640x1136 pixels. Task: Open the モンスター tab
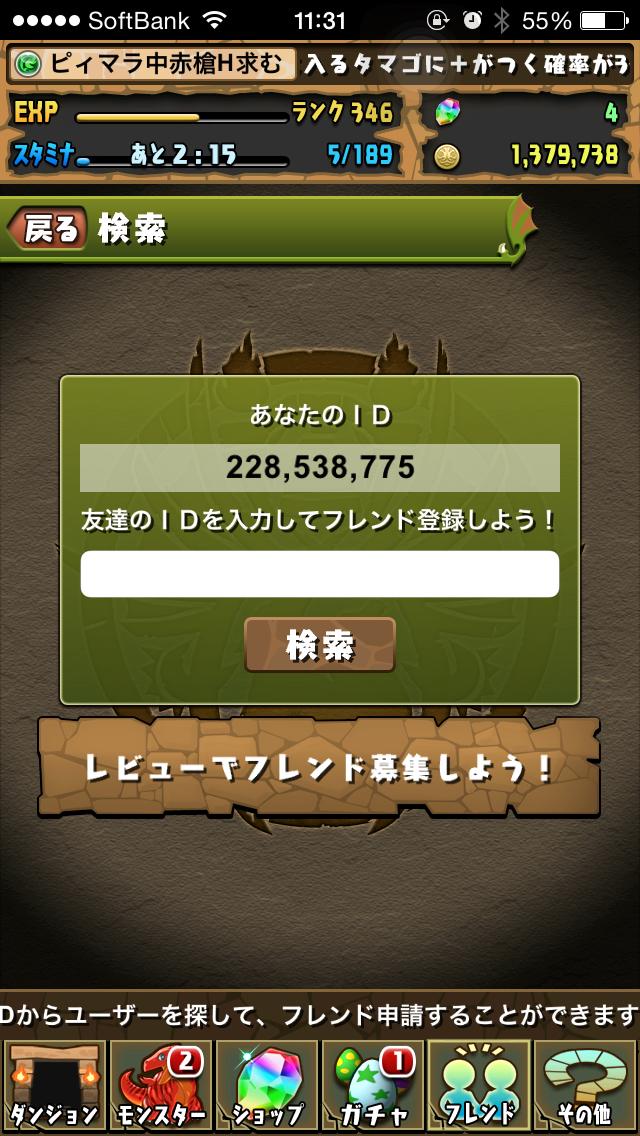tap(159, 1085)
